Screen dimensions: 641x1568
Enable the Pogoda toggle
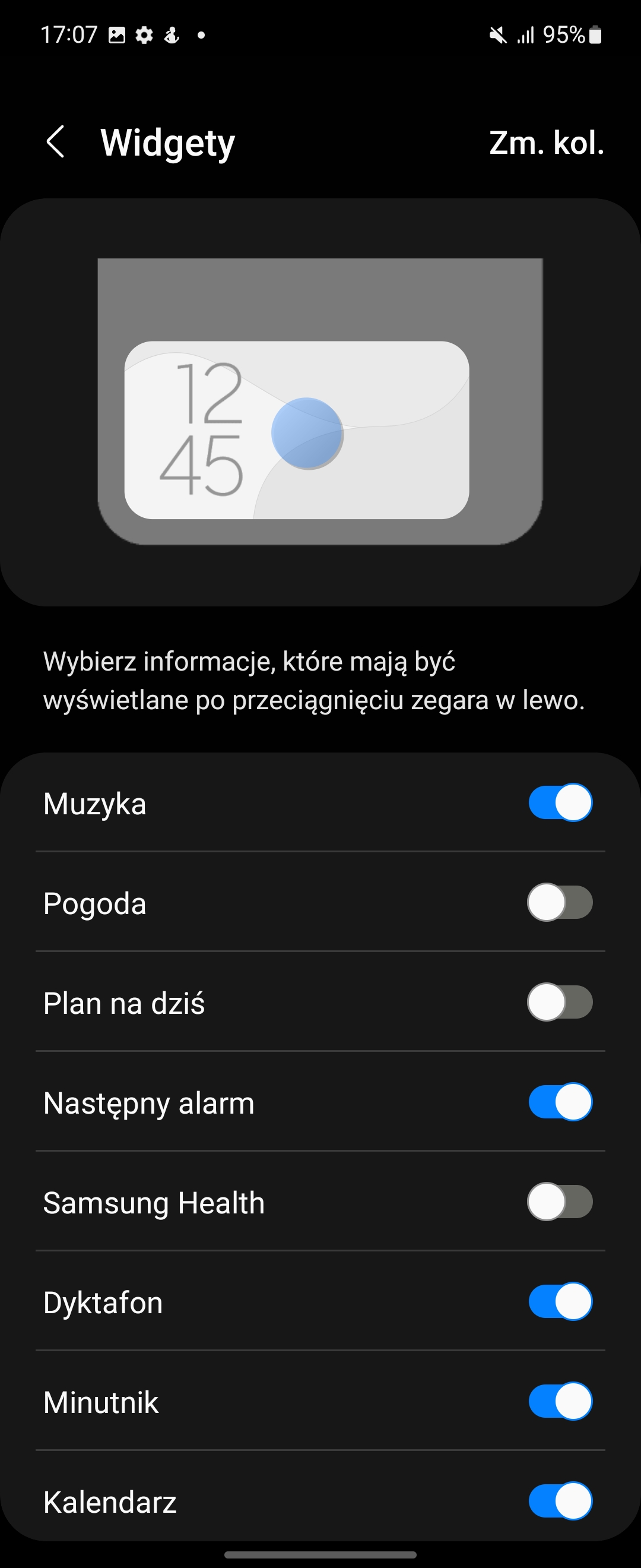coord(560,903)
